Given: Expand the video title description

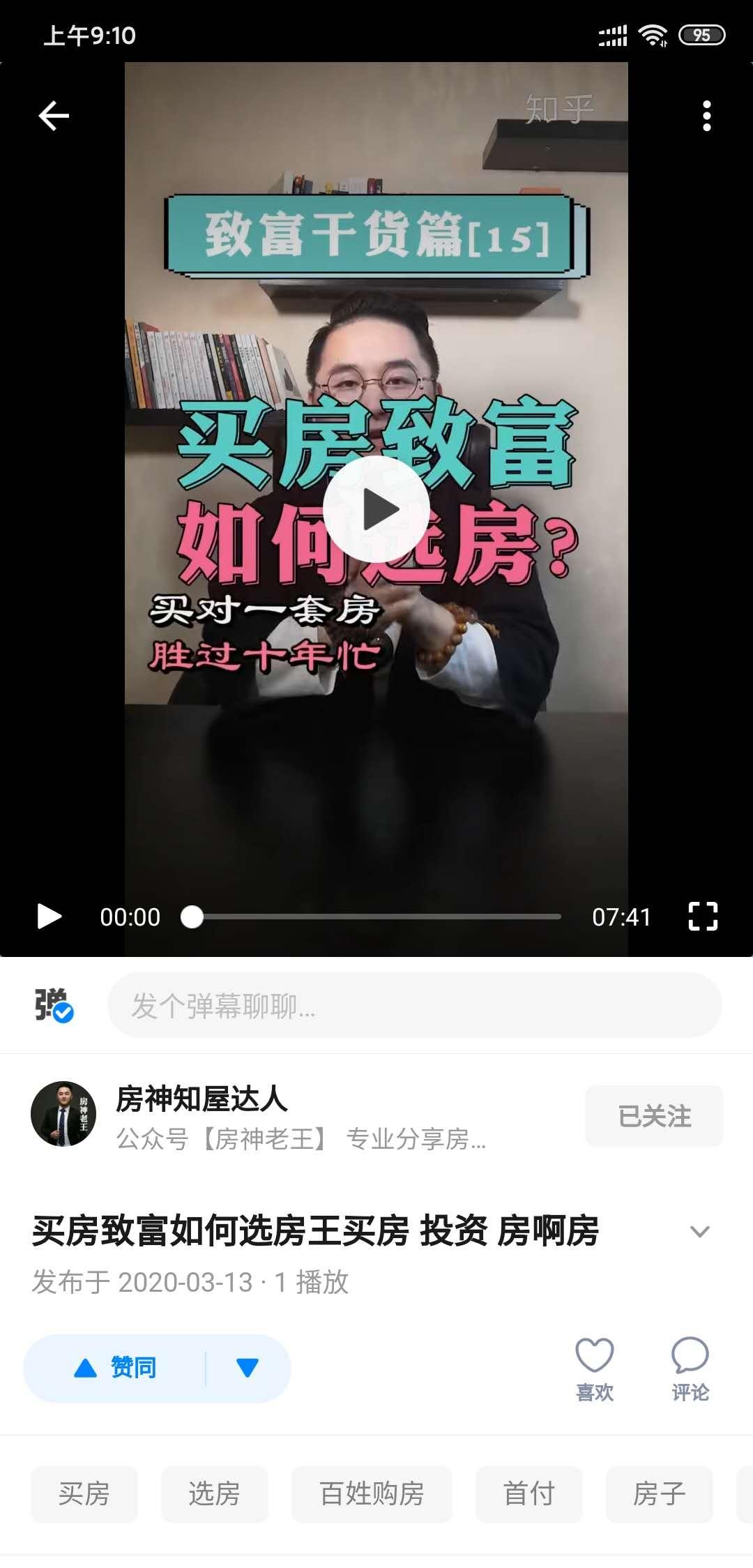Looking at the screenshot, I should (x=699, y=1232).
